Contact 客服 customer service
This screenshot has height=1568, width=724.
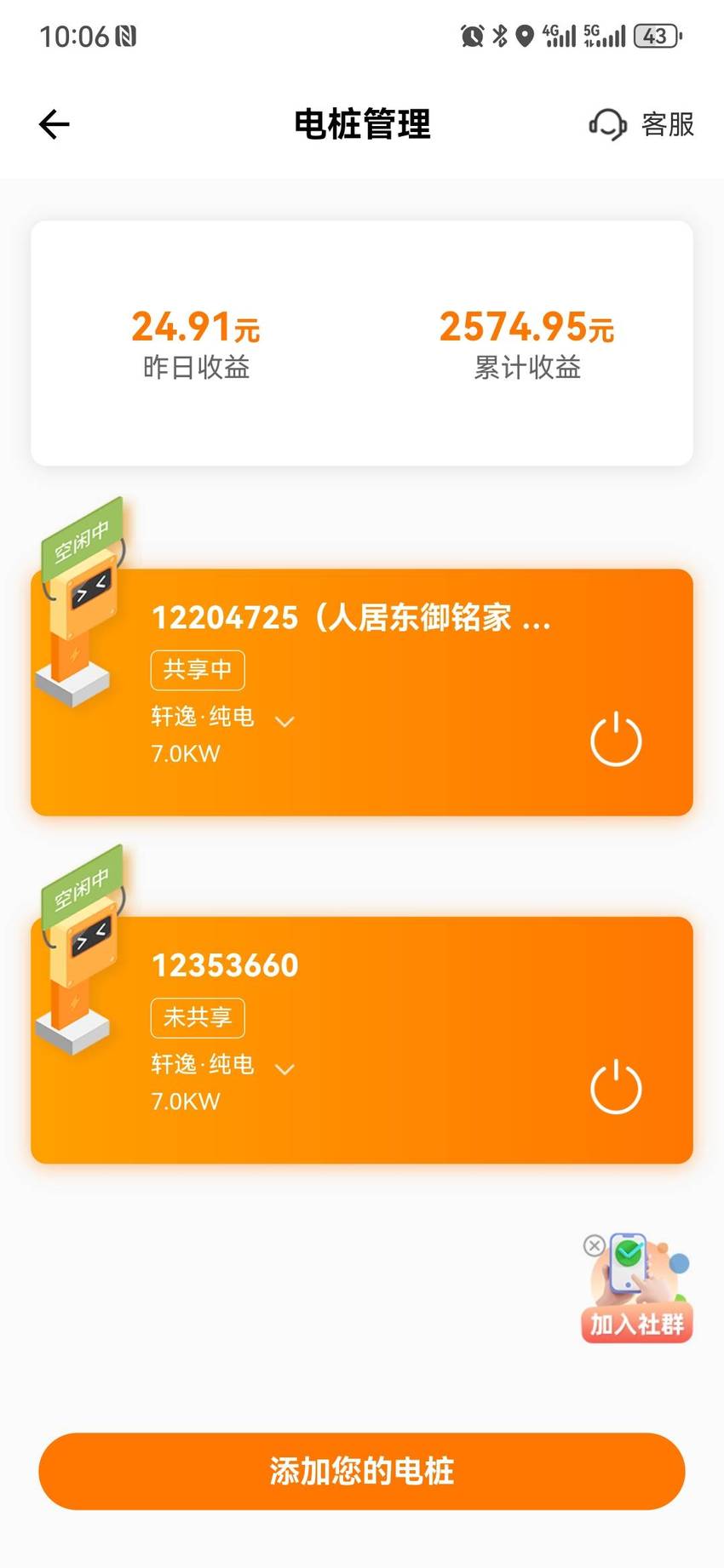coord(641,124)
